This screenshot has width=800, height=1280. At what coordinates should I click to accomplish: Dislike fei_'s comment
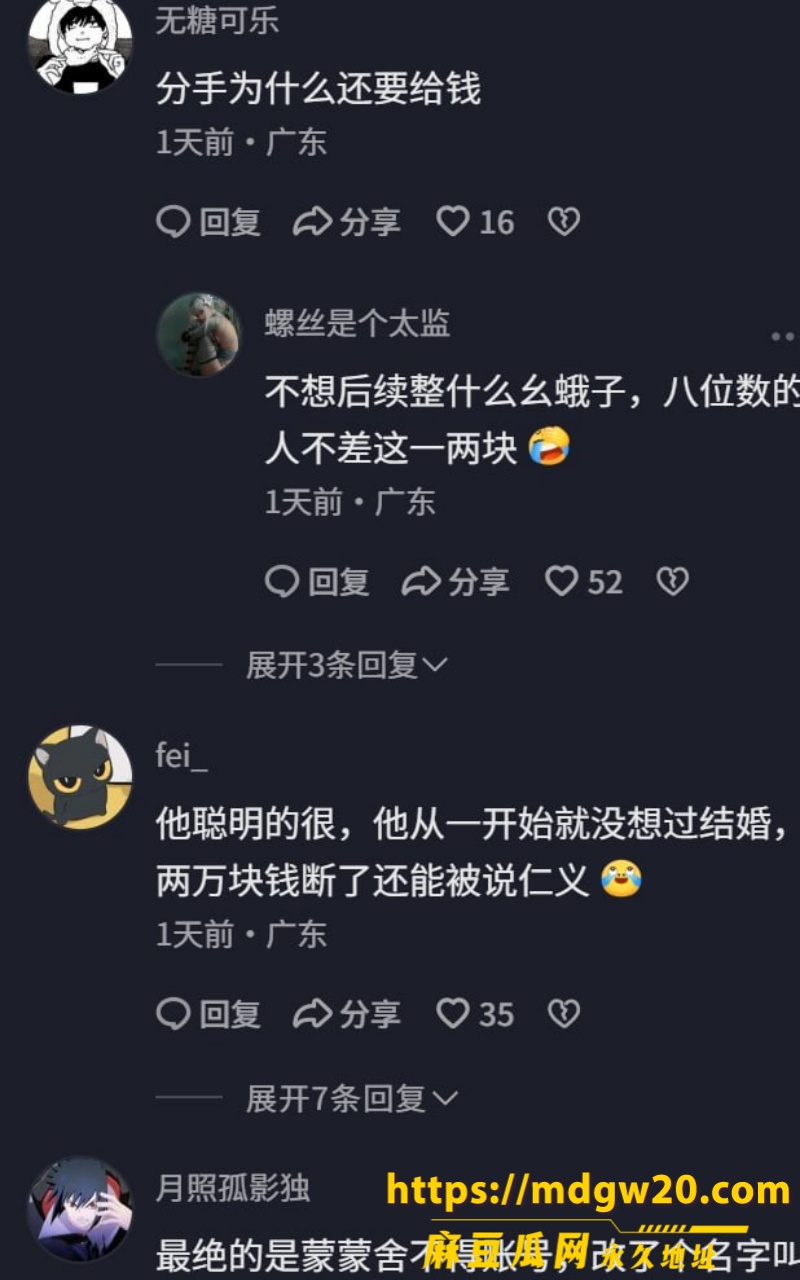click(564, 1014)
